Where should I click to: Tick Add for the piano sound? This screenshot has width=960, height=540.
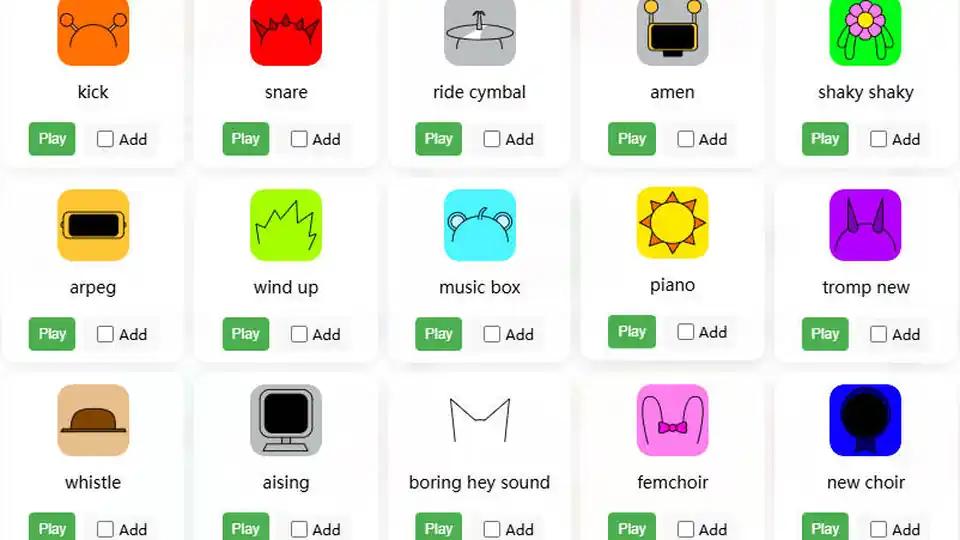685,332
